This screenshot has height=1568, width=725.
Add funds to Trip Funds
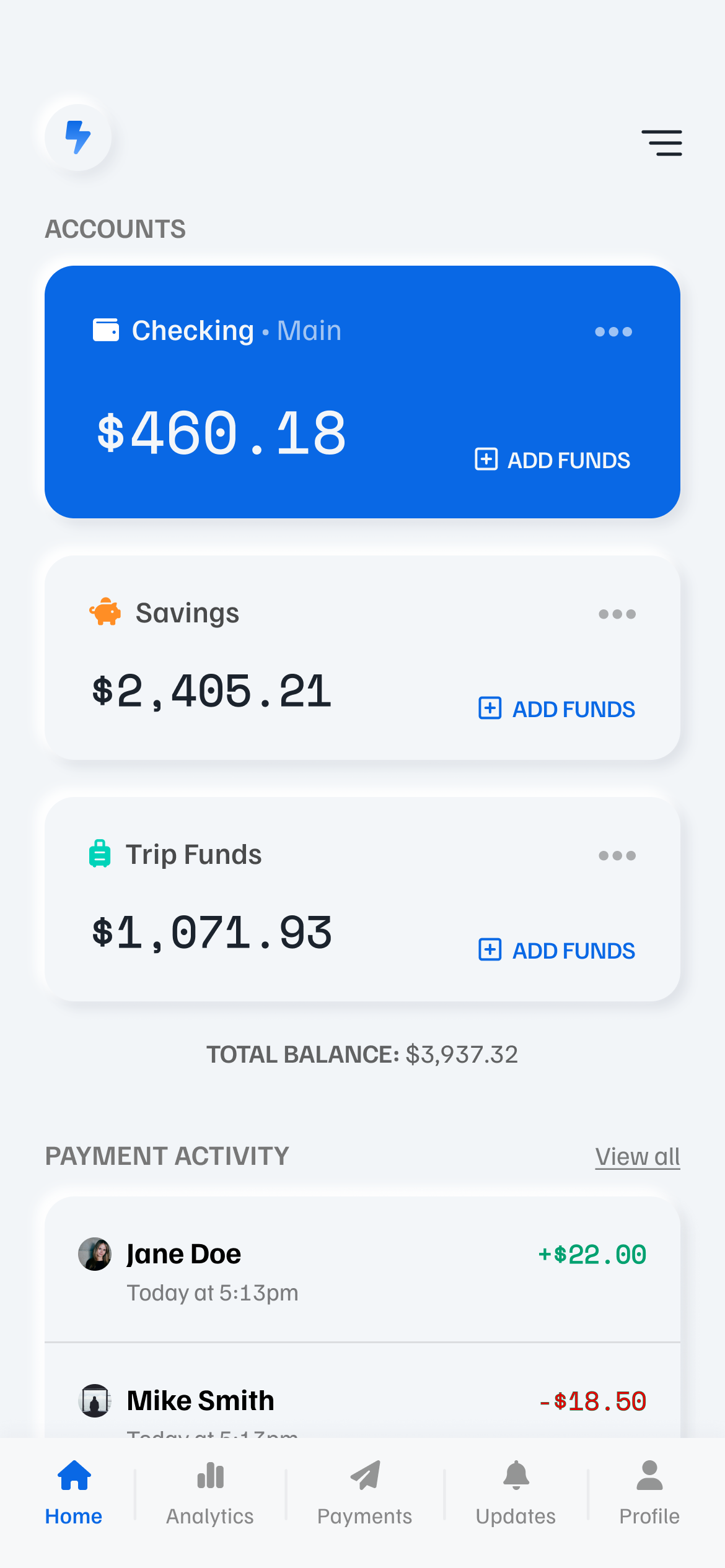click(556, 951)
